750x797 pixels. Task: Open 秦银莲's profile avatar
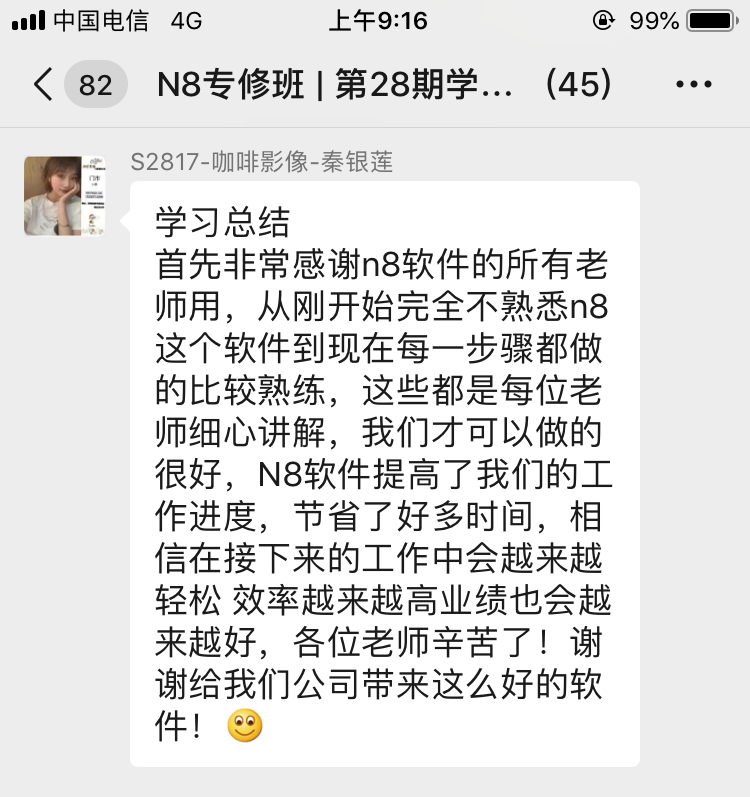click(x=65, y=195)
